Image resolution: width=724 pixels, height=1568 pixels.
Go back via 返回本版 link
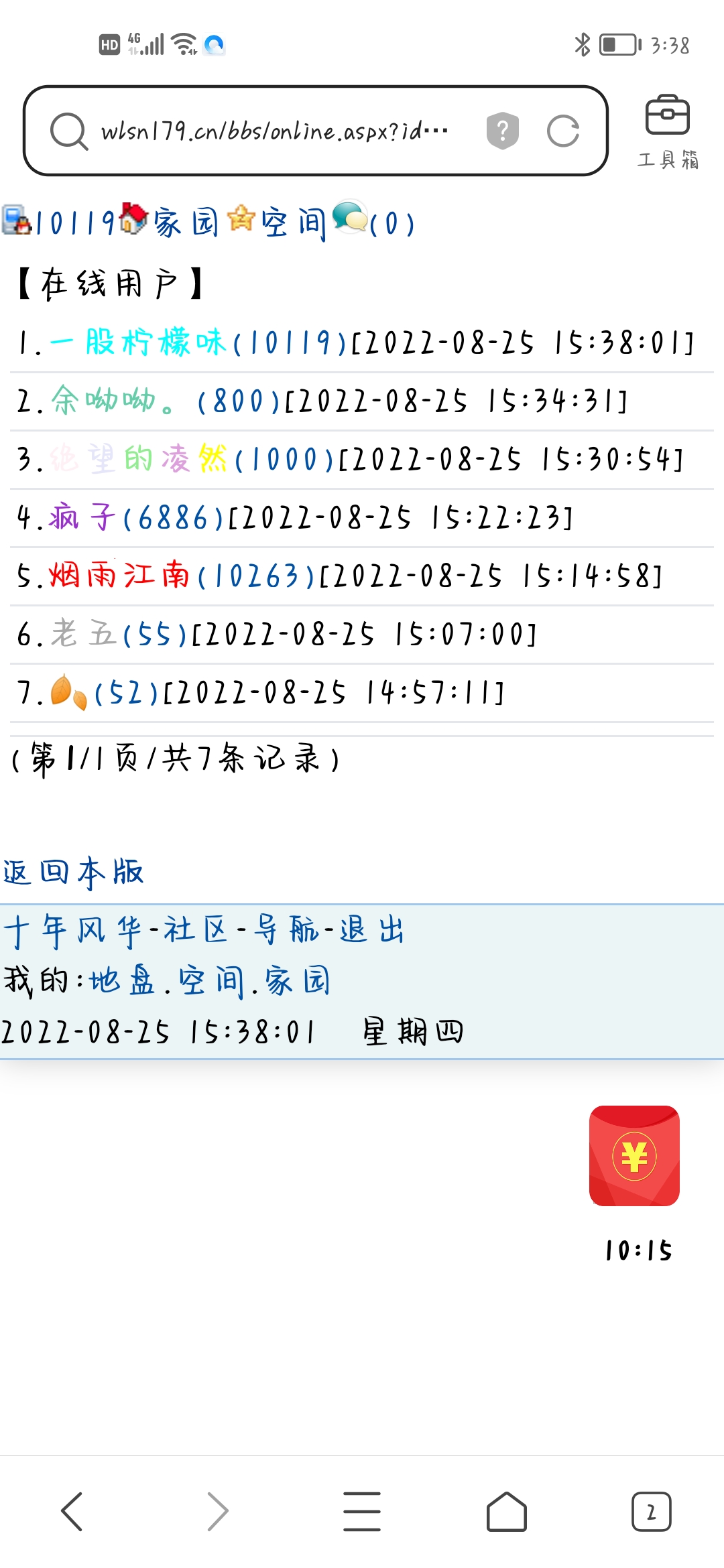pyautogui.click(x=74, y=872)
